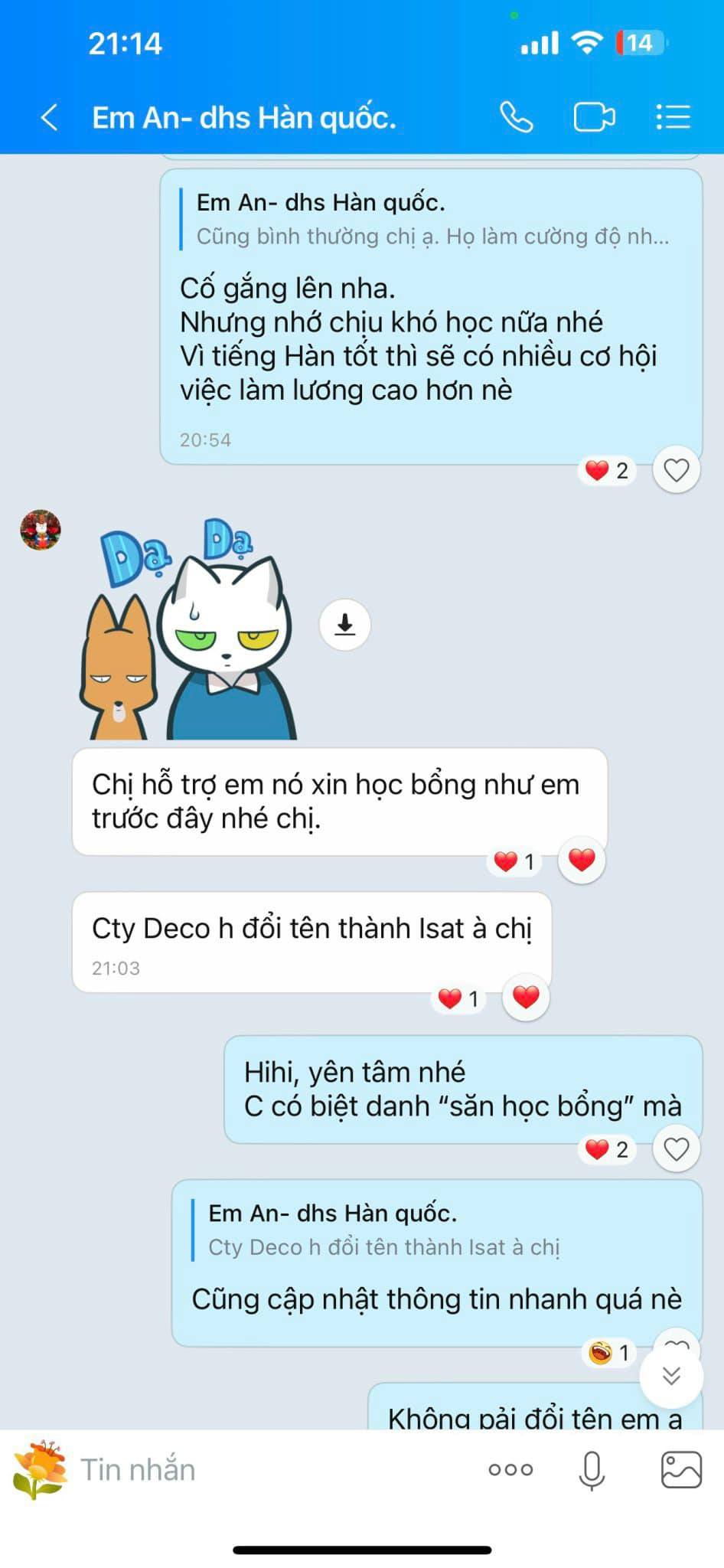Open the sticker picker beside the message field
This screenshot has height=1568, width=724.
coord(40,1469)
